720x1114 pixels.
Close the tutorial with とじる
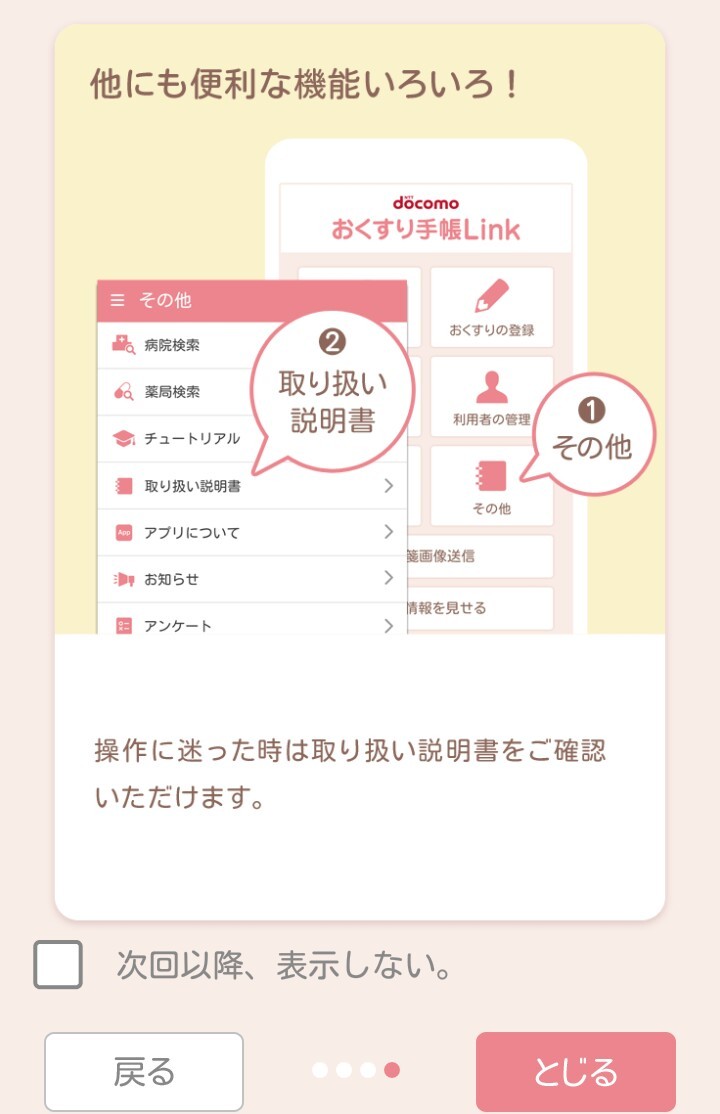[x=575, y=1071]
